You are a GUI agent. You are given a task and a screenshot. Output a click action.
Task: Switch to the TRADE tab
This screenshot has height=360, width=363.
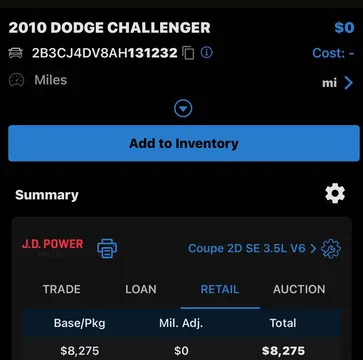tap(62, 289)
